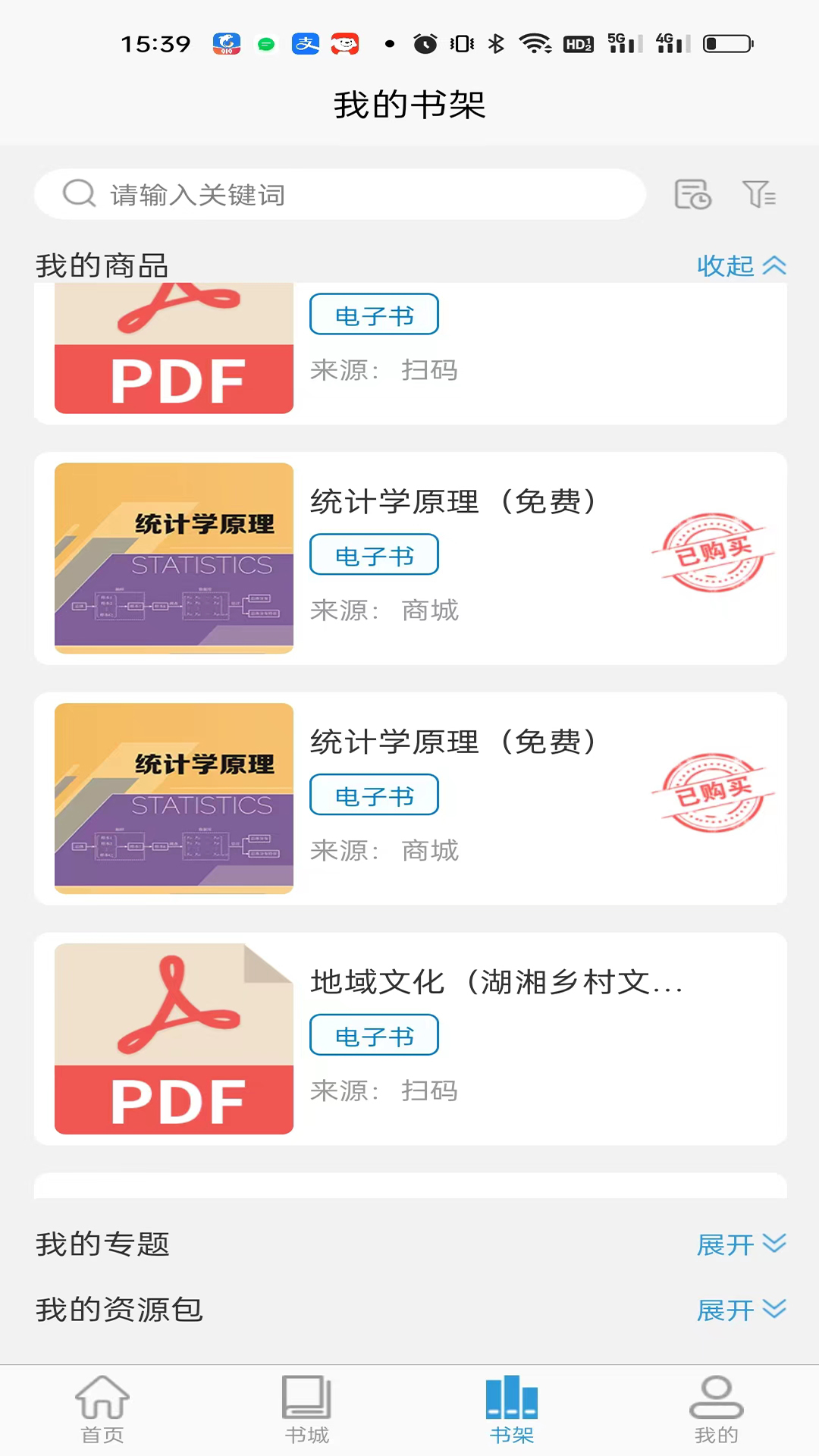Image resolution: width=819 pixels, height=1456 pixels.
Task: Expand the 我的资源包 section
Action: pyautogui.click(x=741, y=1310)
